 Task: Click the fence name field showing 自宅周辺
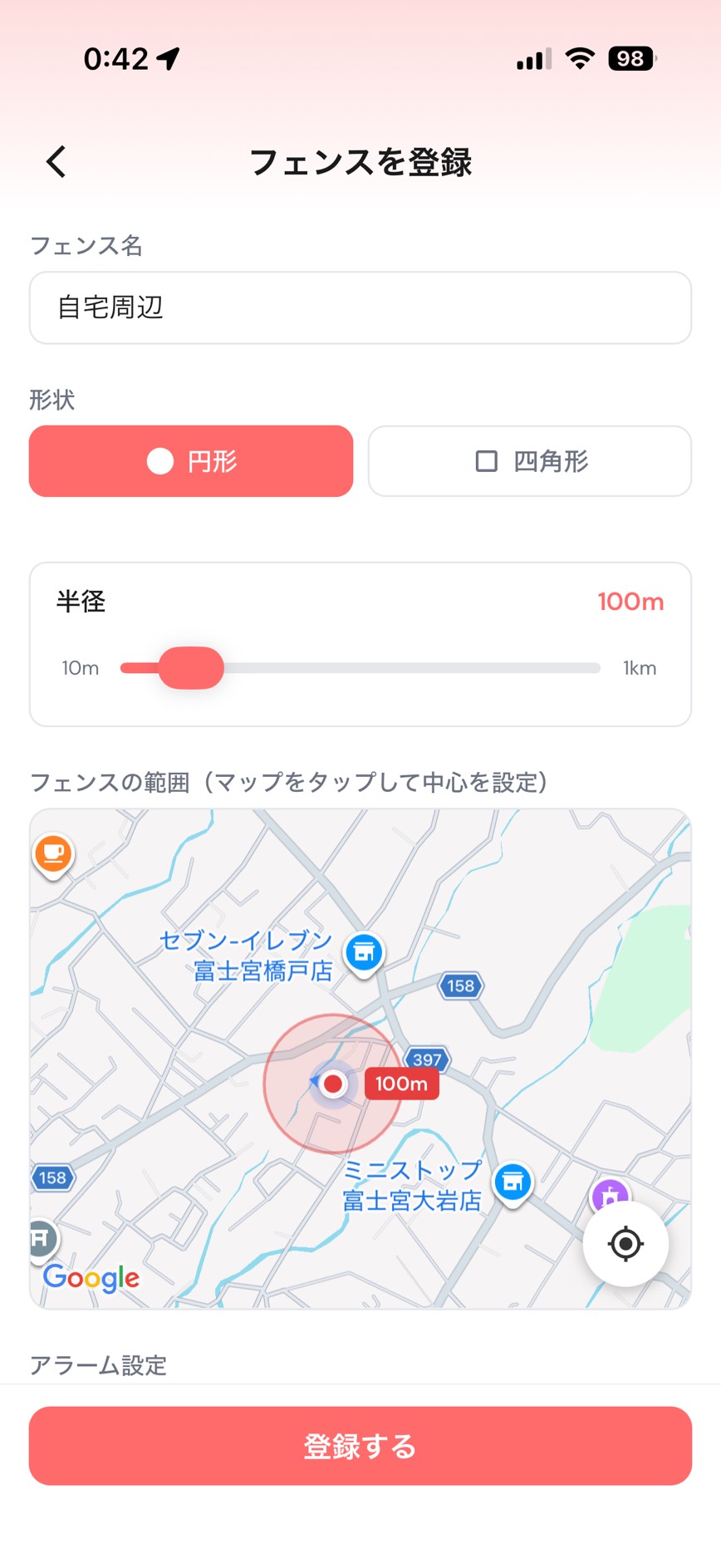click(360, 307)
